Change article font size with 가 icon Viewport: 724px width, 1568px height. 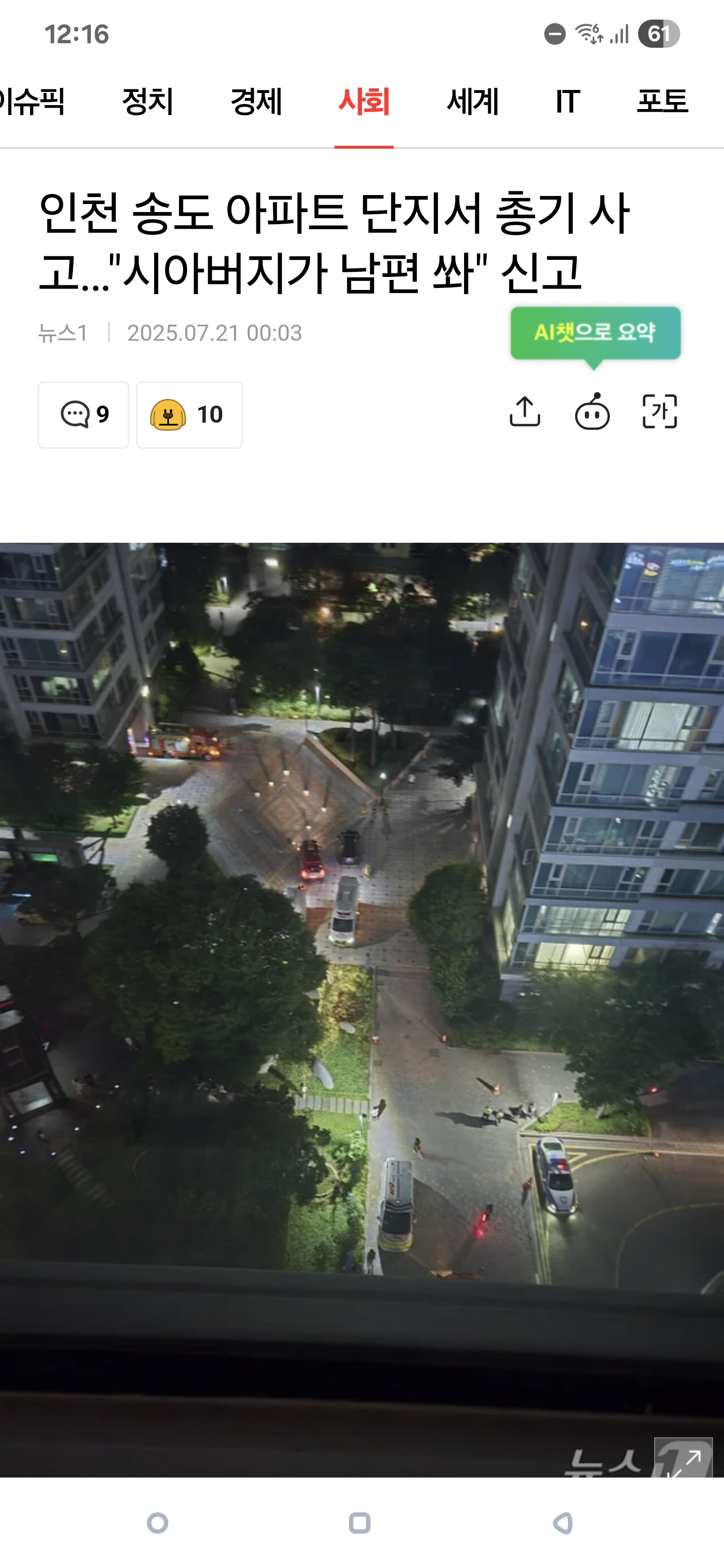(x=660, y=412)
